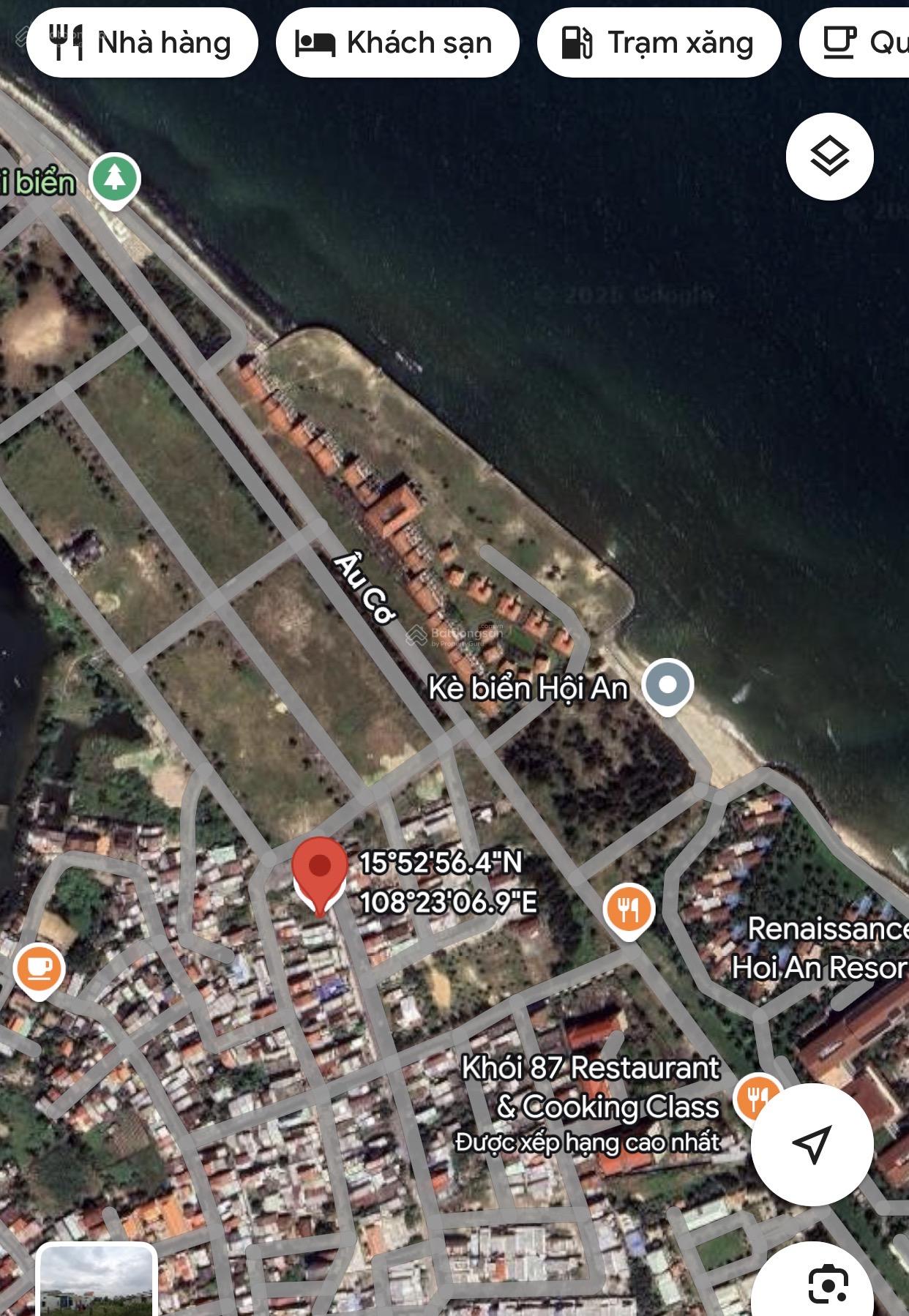Center the map on my location

pyautogui.click(x=812, y=1143)
